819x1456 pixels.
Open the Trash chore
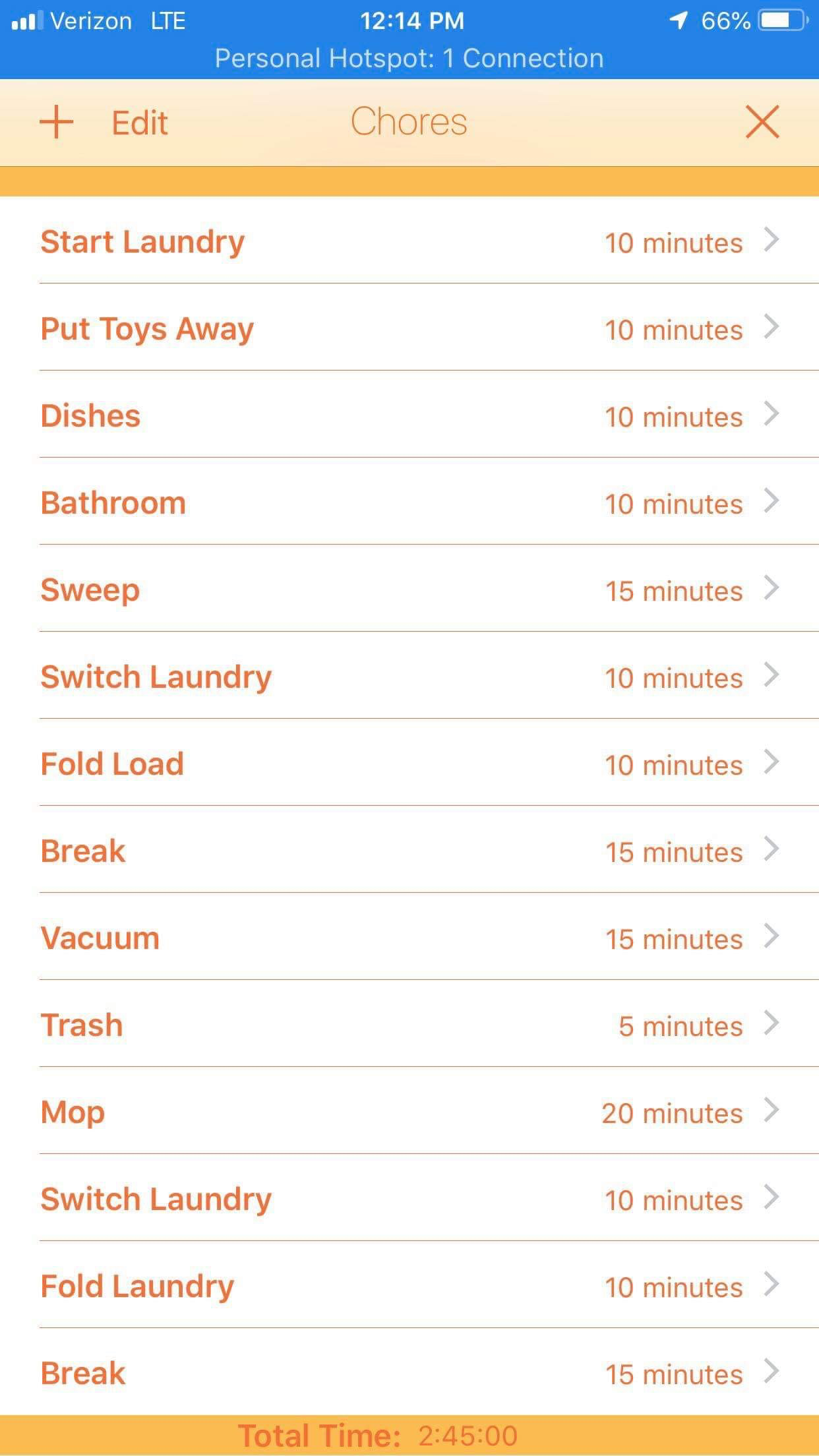[409, 1025]
